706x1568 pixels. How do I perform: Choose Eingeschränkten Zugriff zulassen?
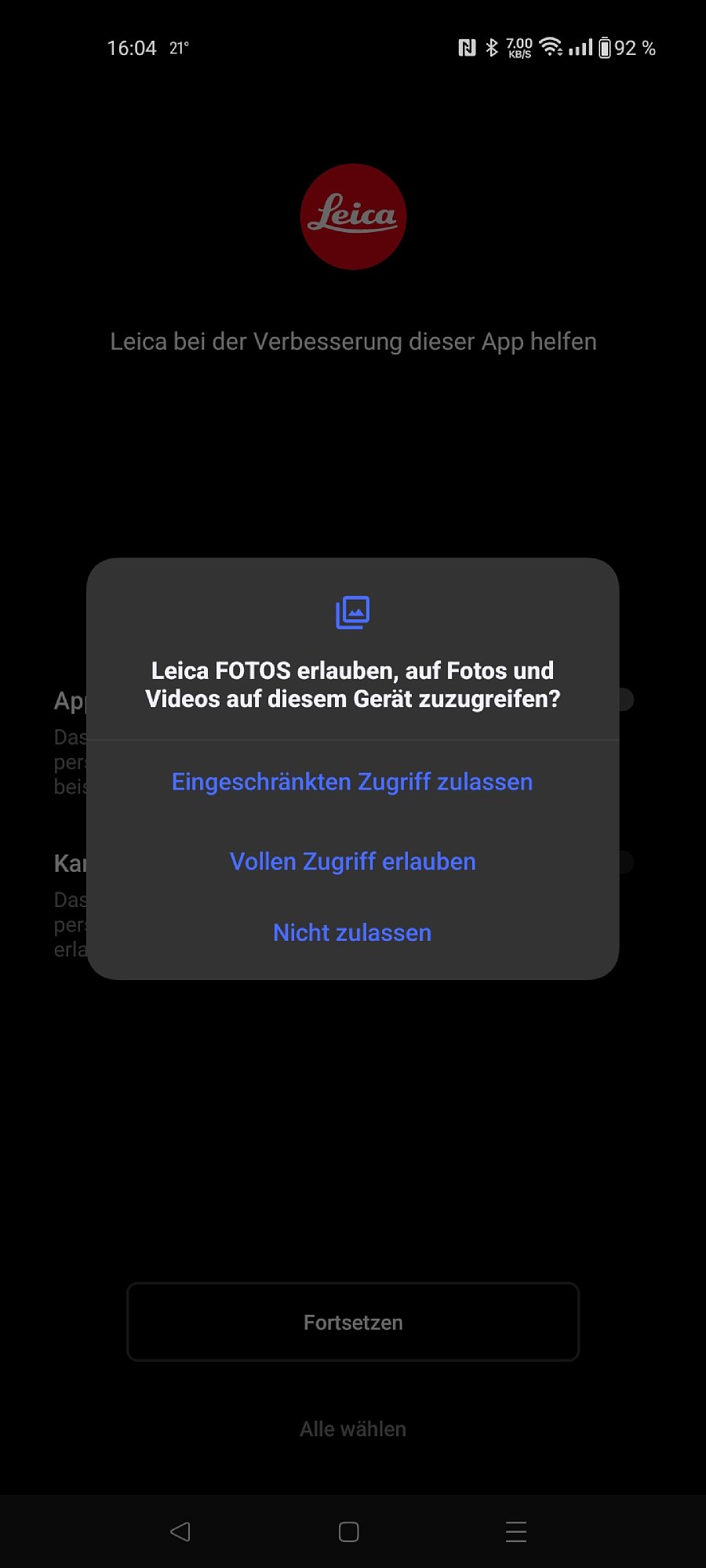point(352,782)
